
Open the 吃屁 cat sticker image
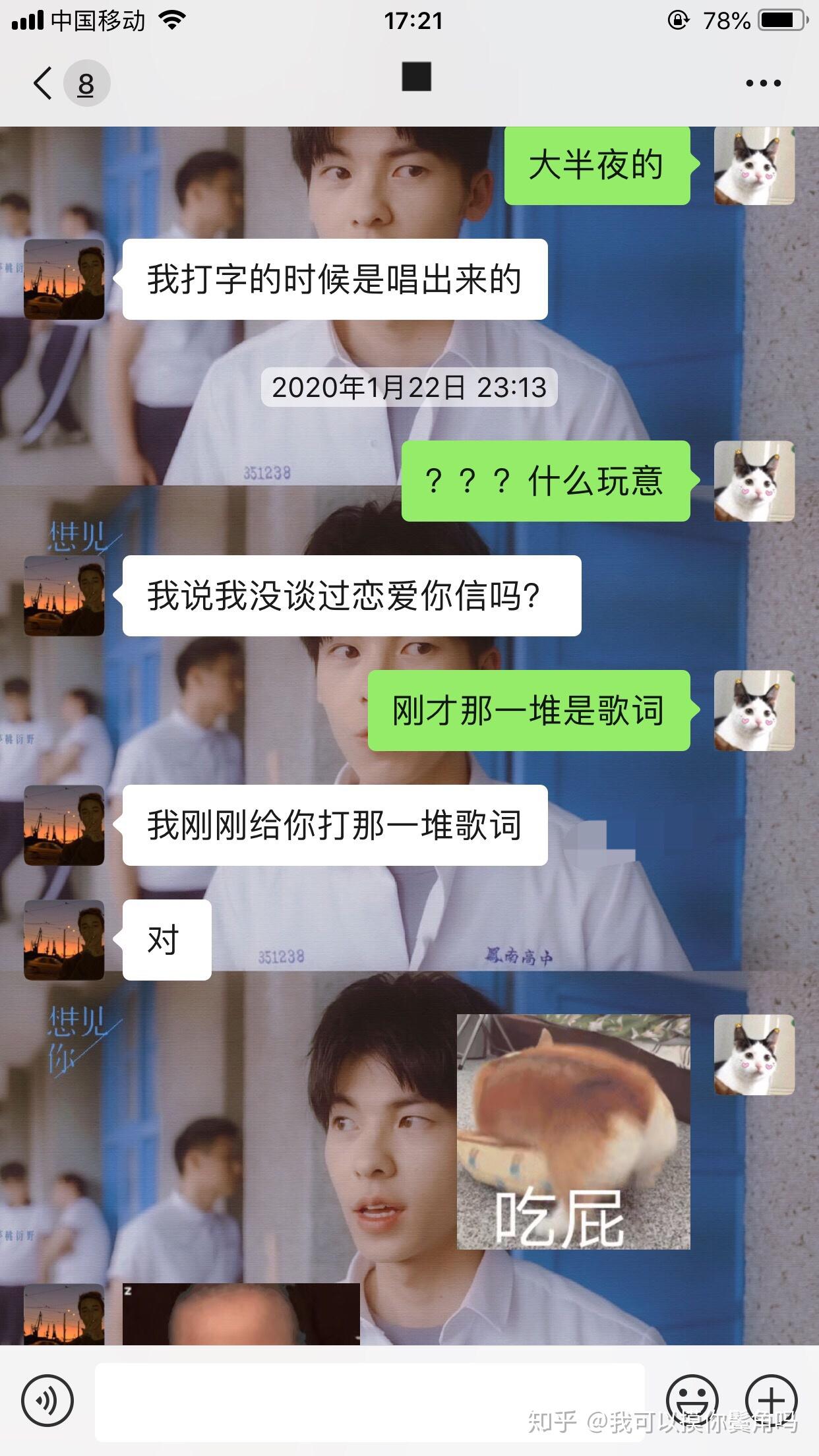point(573,1132)
